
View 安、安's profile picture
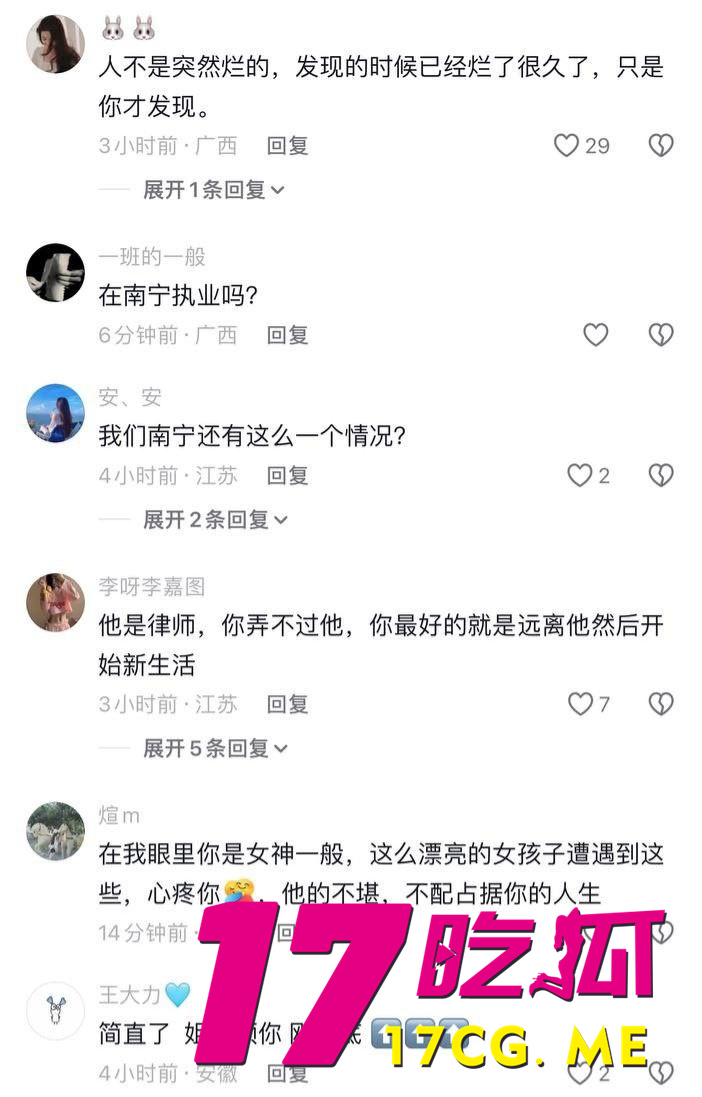55,413
